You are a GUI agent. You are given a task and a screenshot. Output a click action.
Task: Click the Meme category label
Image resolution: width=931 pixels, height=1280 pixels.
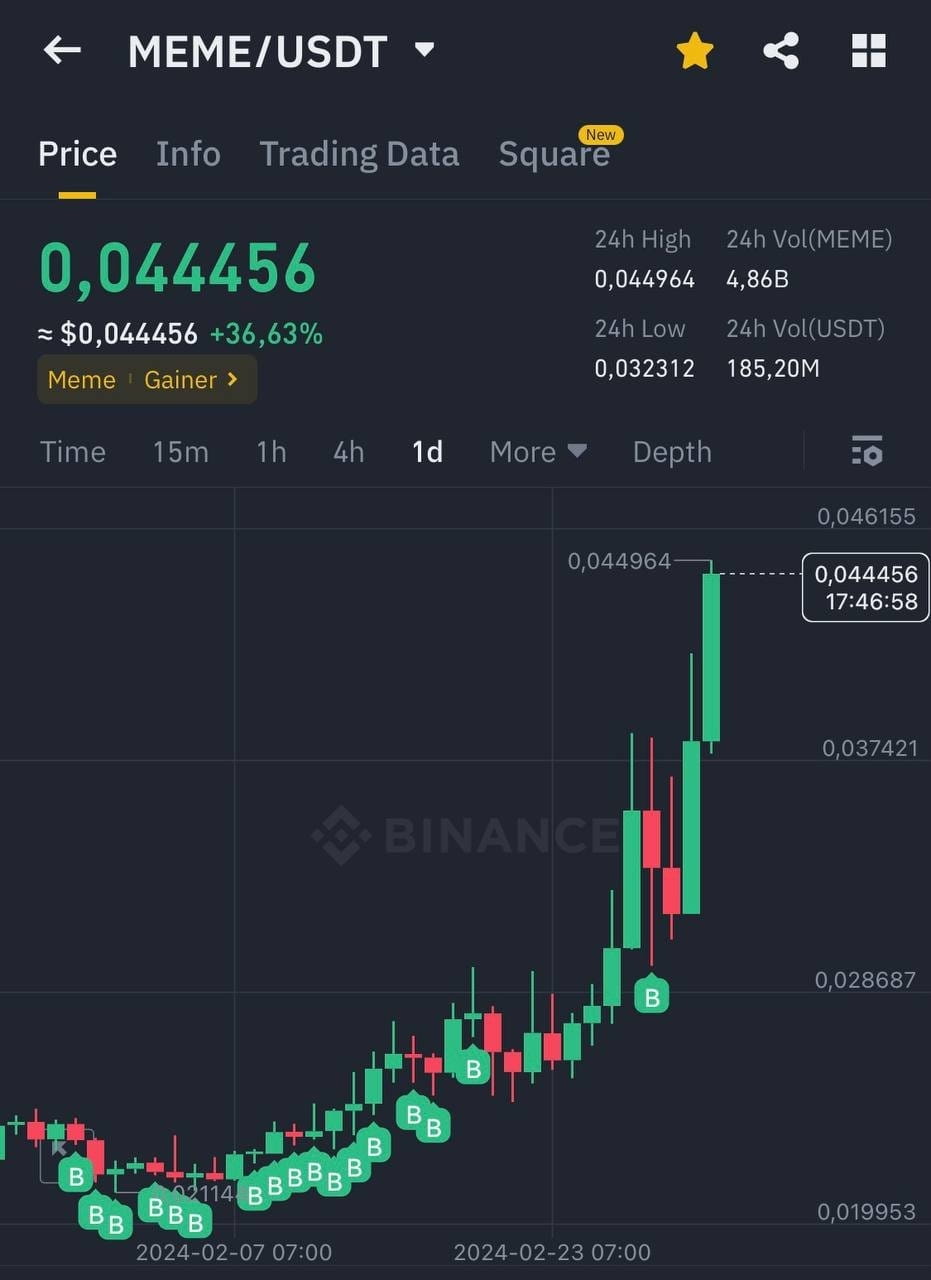81,380
